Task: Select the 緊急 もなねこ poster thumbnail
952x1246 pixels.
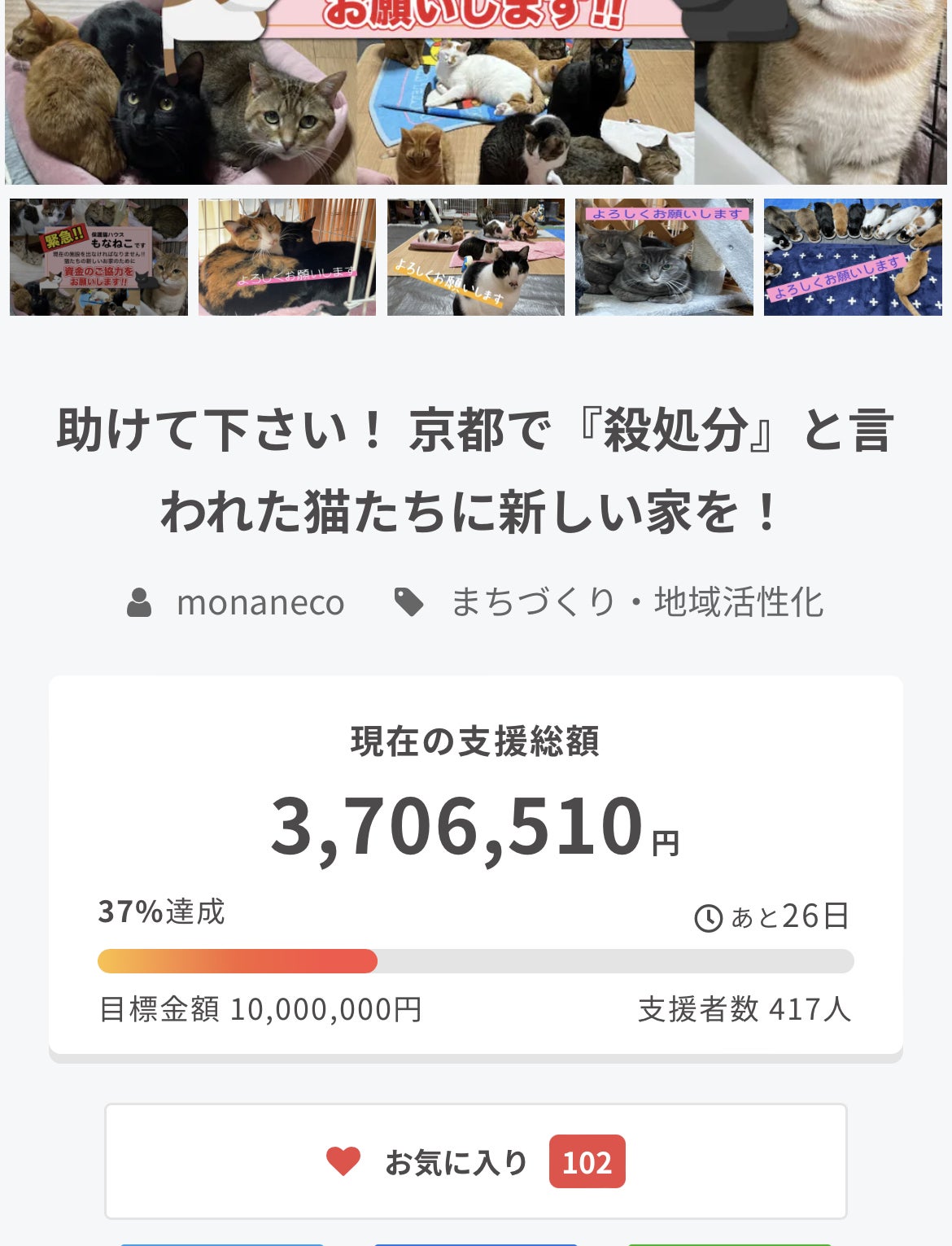Action: pos(98,257)
